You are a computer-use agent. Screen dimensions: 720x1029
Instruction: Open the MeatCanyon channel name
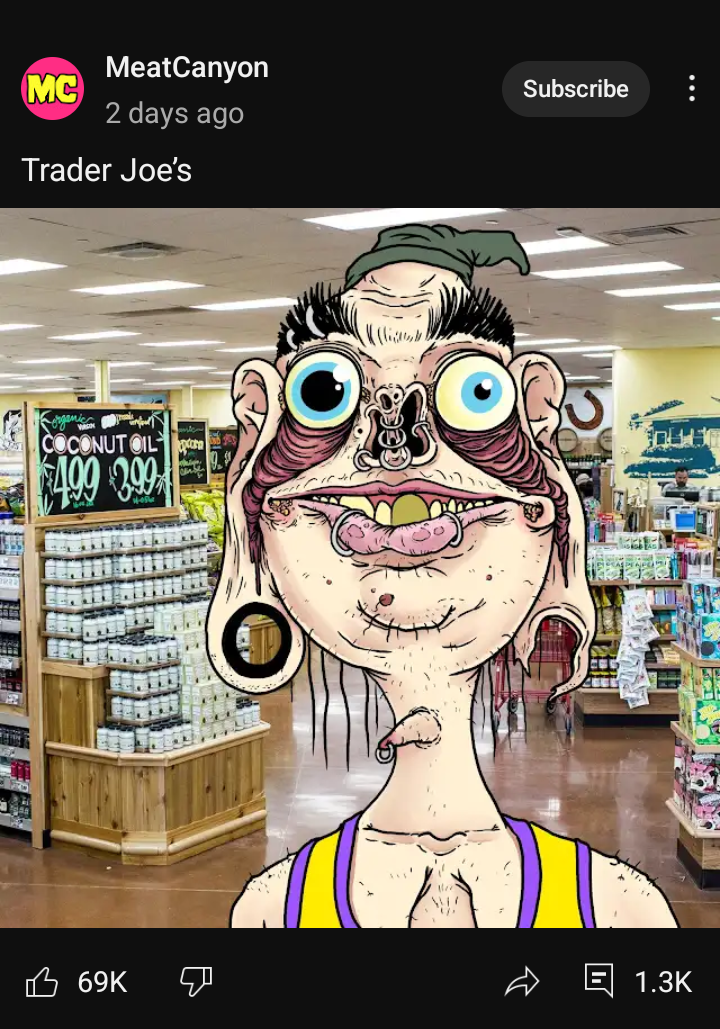click(187, 68)
